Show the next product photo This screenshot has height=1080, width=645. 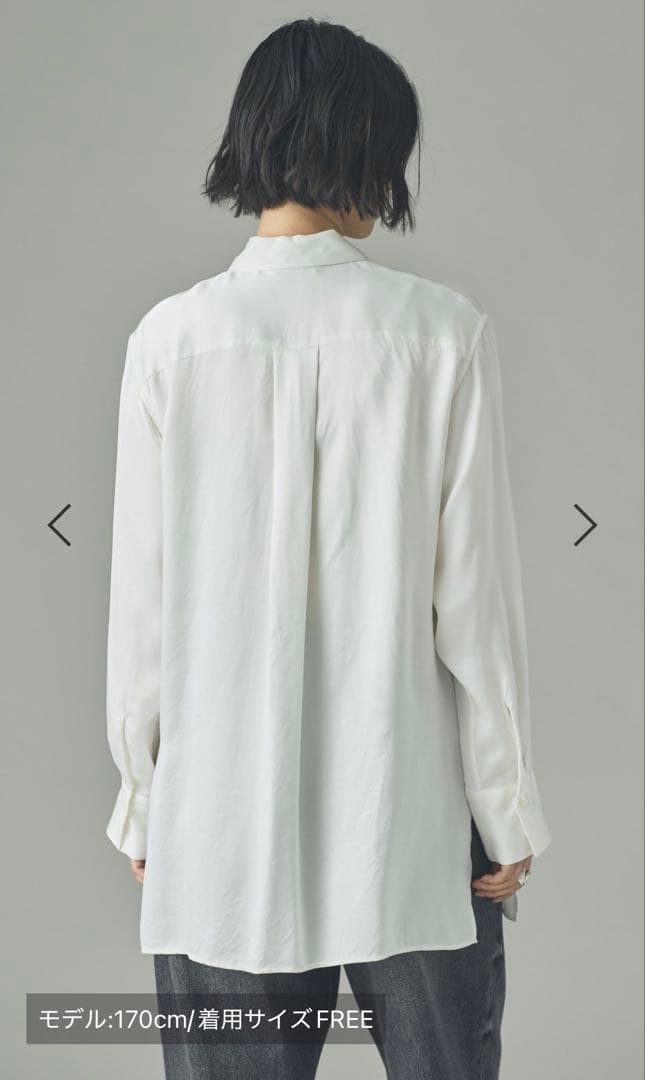(585, 524)
